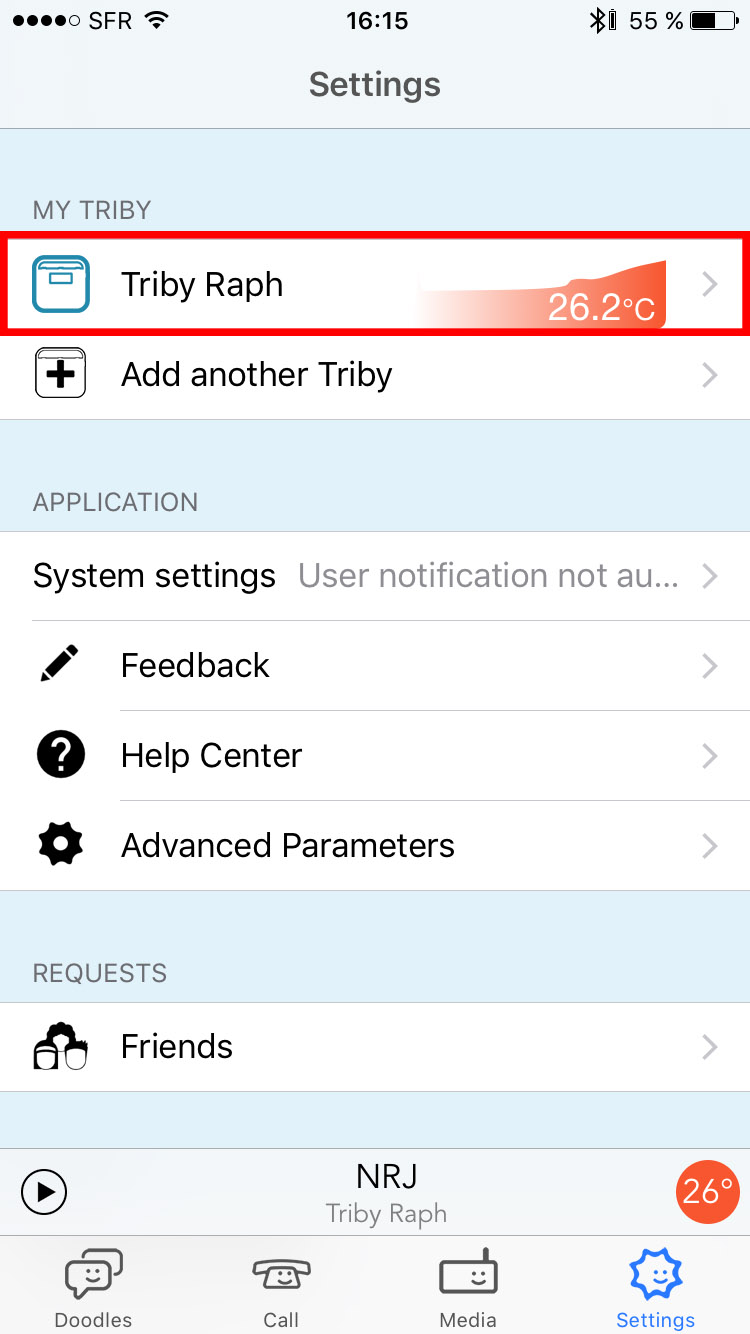Viewport: 750px width, 1334px height.
Task: Switch to the Doodles tab
Action: click(93, 1288)
